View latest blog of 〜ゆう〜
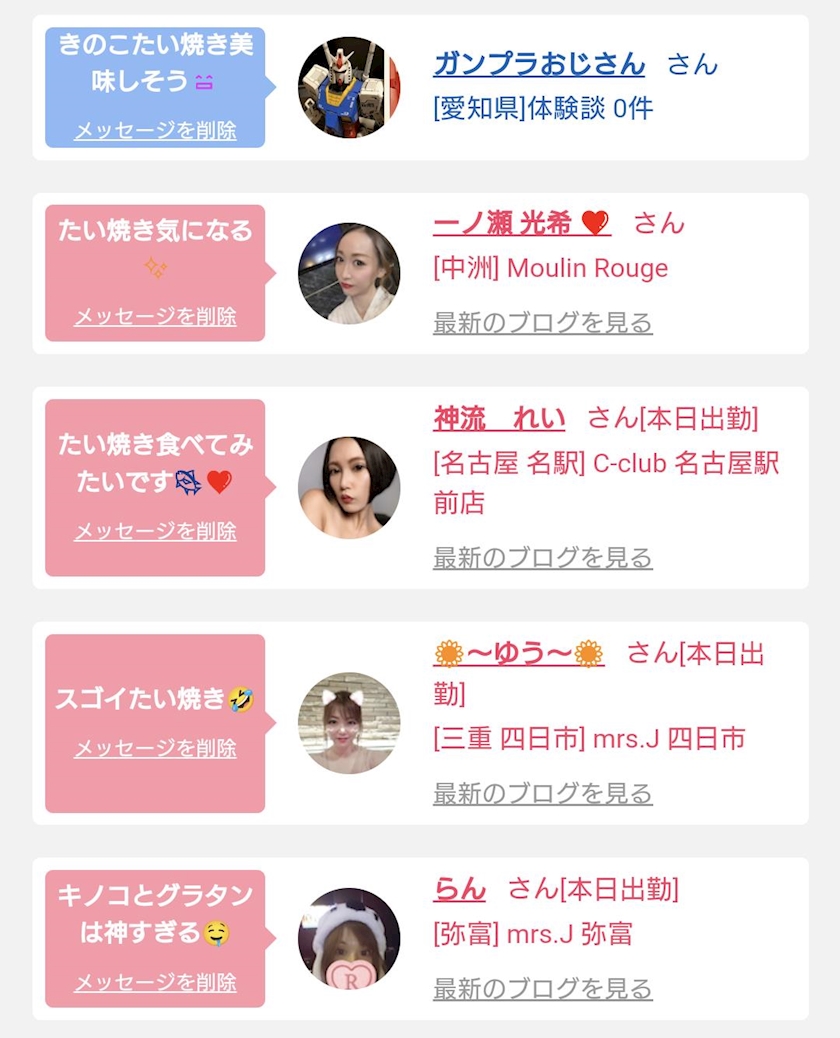The height and width of the screenshot is (1038, 840). (542, 793)
